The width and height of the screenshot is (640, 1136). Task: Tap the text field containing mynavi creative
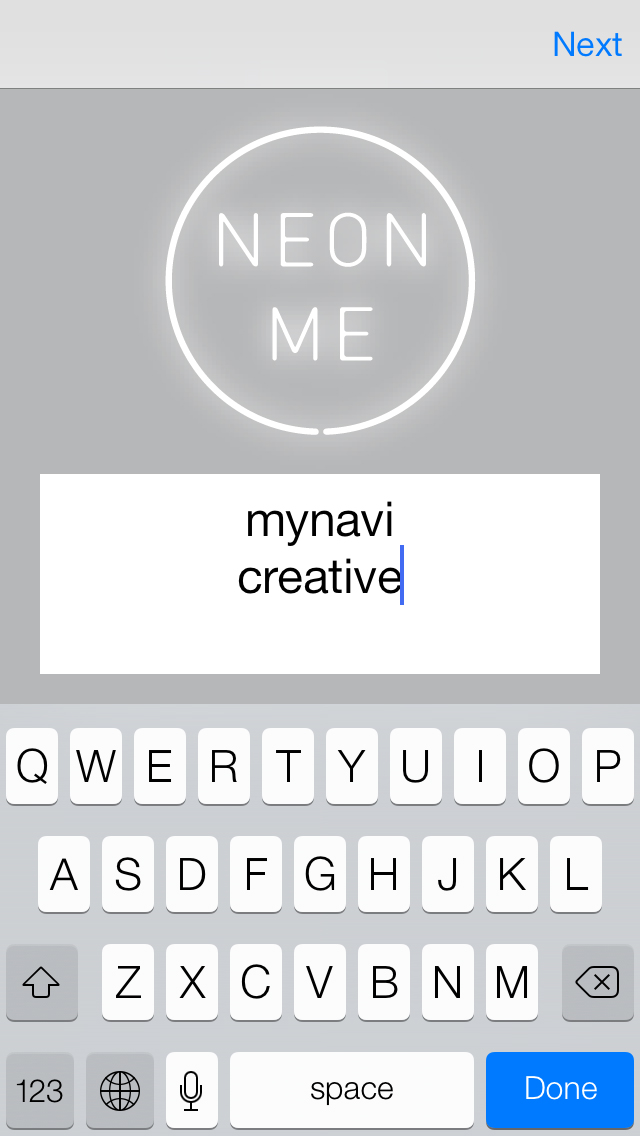click(x=320, y=574)
